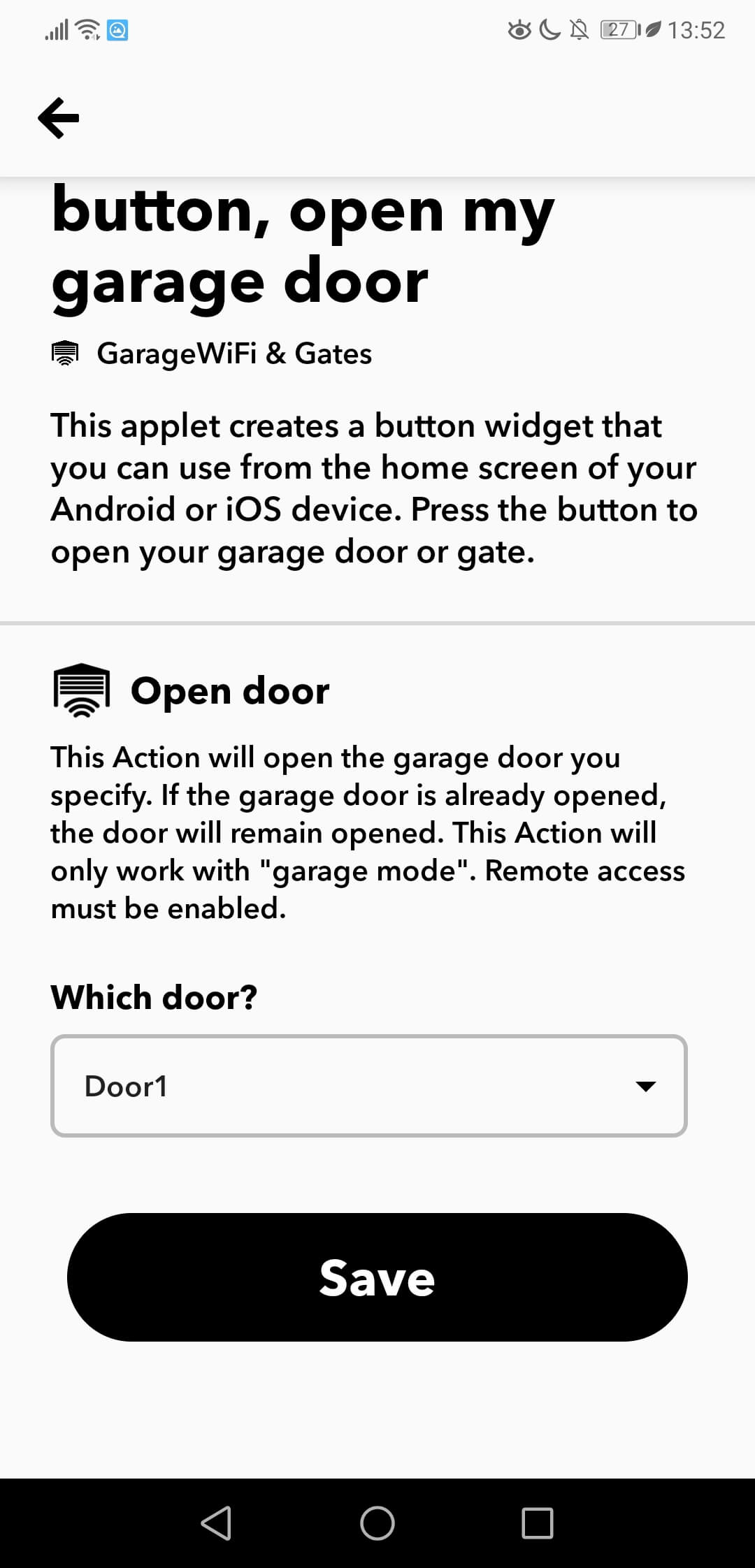The height and width of the screenshot is (1568, 755).
Task: Save the applet settings
Action: [377, 1277]
